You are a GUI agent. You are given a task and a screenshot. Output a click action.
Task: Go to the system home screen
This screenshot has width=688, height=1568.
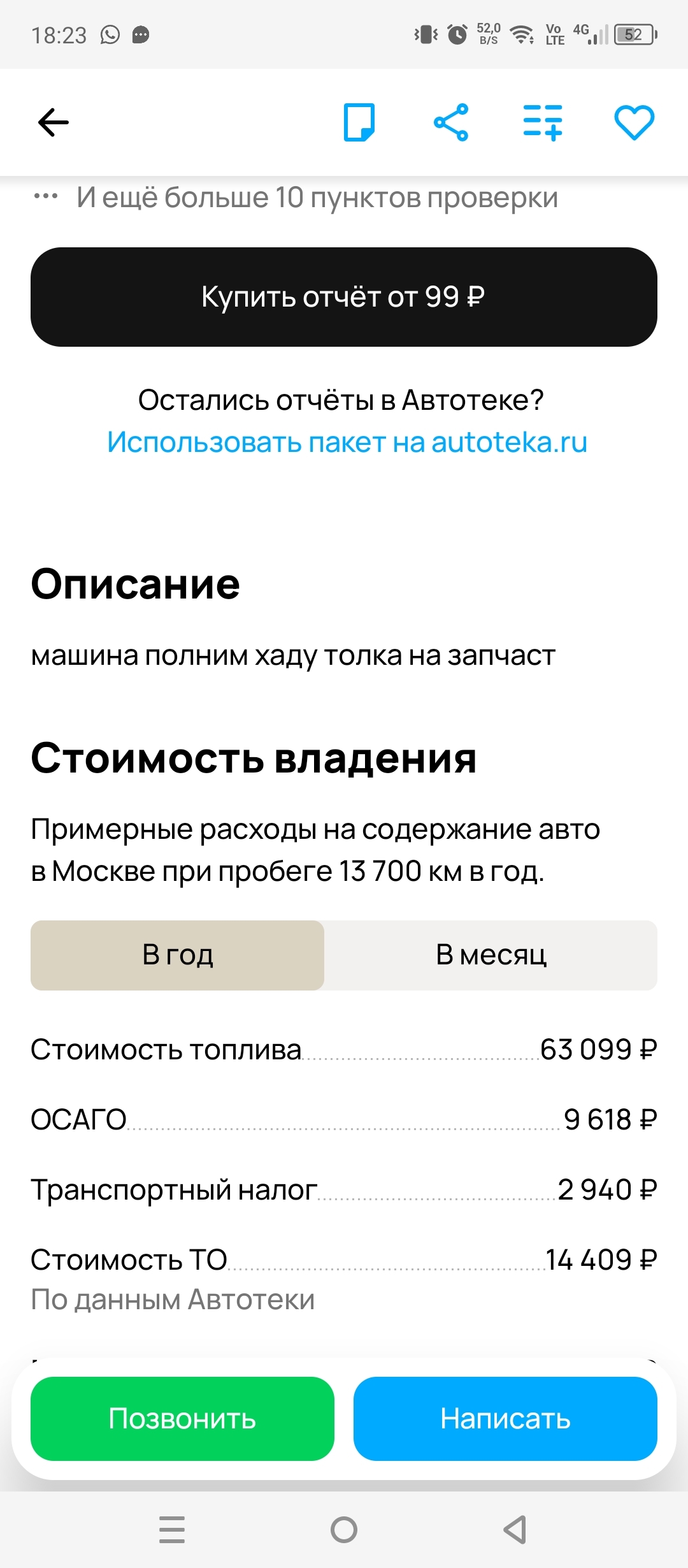click(x=344, y=1530)
